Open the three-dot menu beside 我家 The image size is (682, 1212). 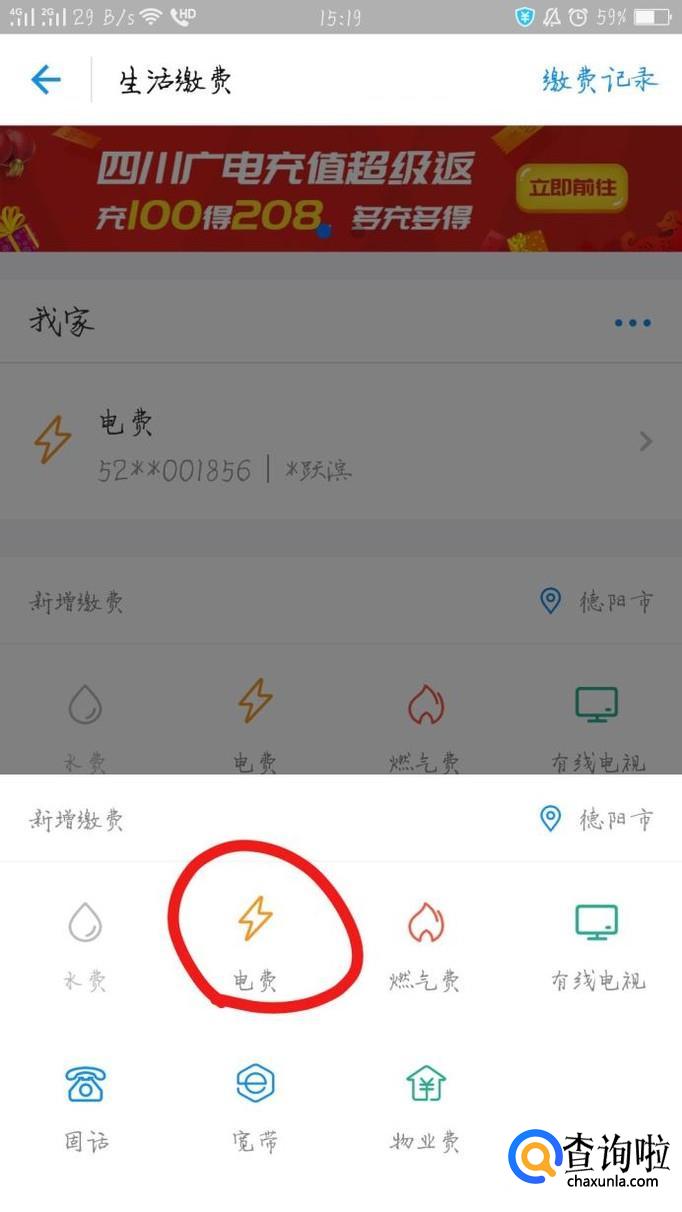[632, 323]
